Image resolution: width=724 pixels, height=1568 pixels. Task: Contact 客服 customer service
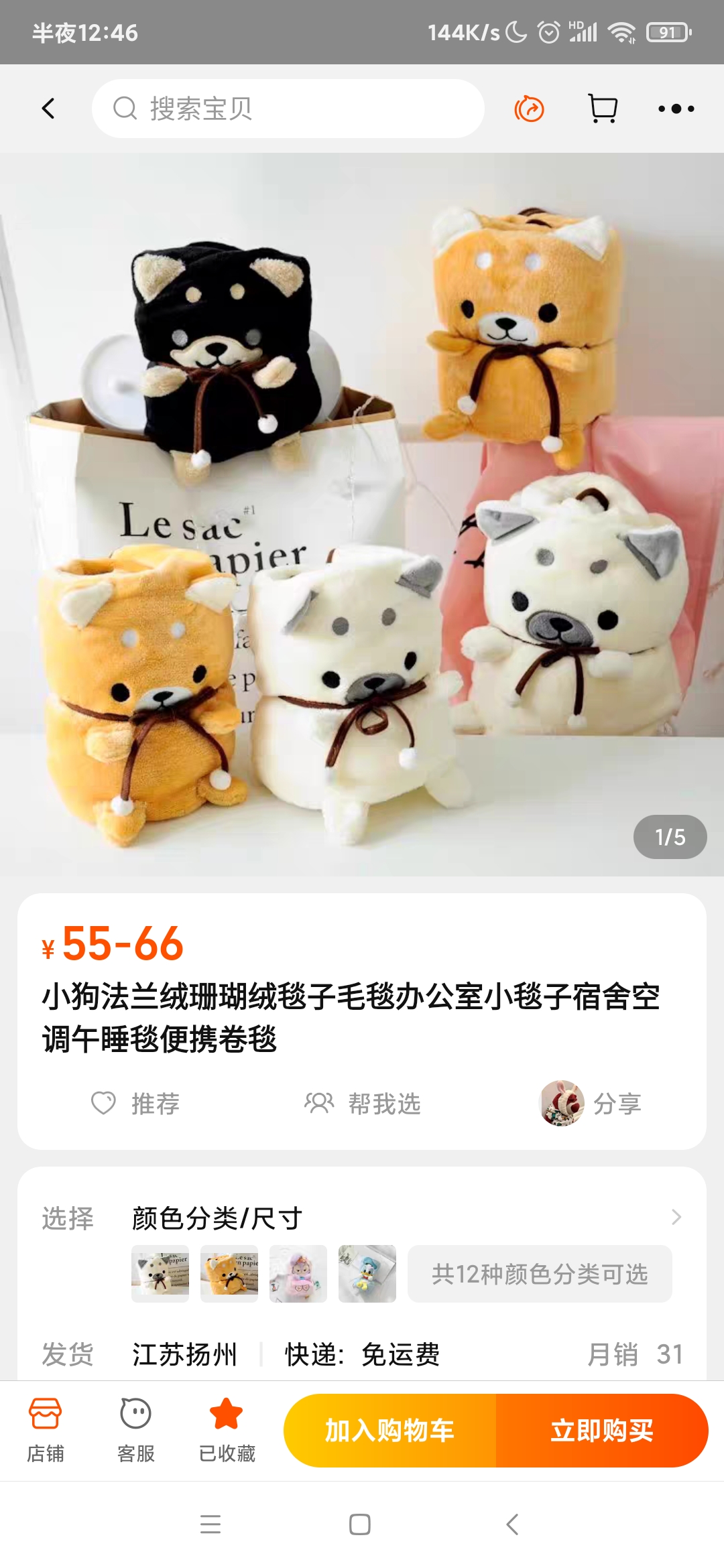[x=136, y=1430]
